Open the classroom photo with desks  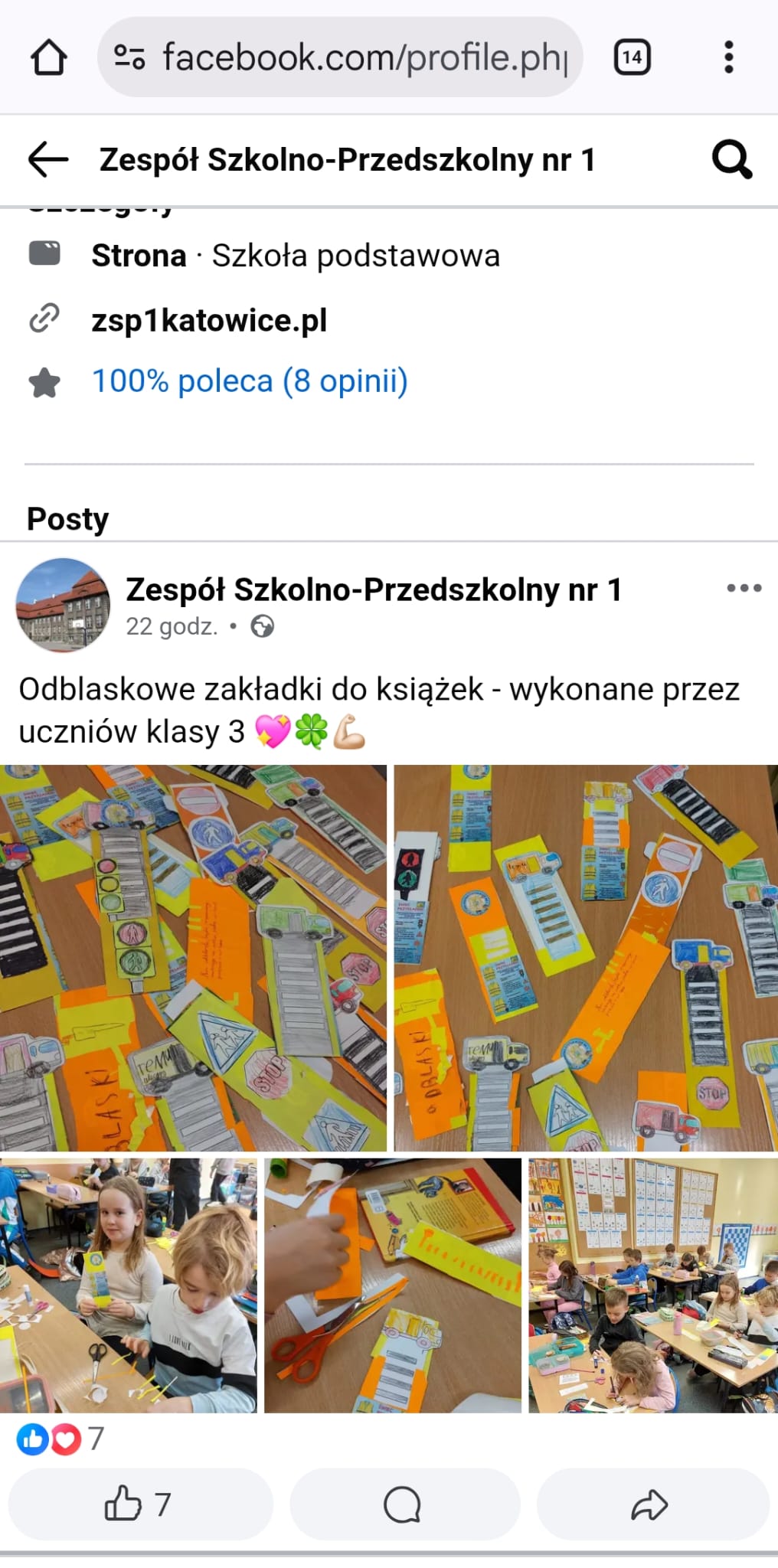(653, 1285)
